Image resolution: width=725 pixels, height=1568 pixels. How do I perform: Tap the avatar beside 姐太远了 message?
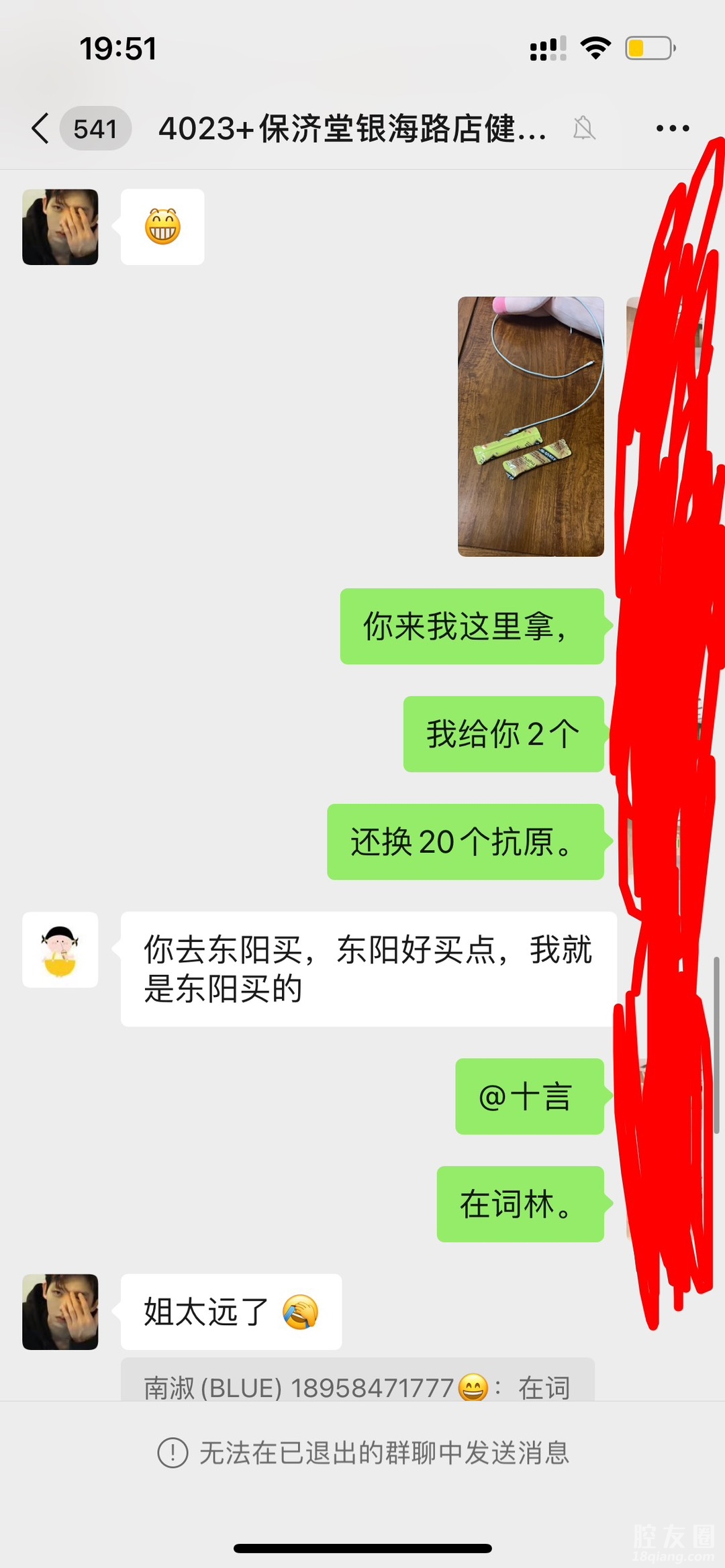(x=60, y=1312)
